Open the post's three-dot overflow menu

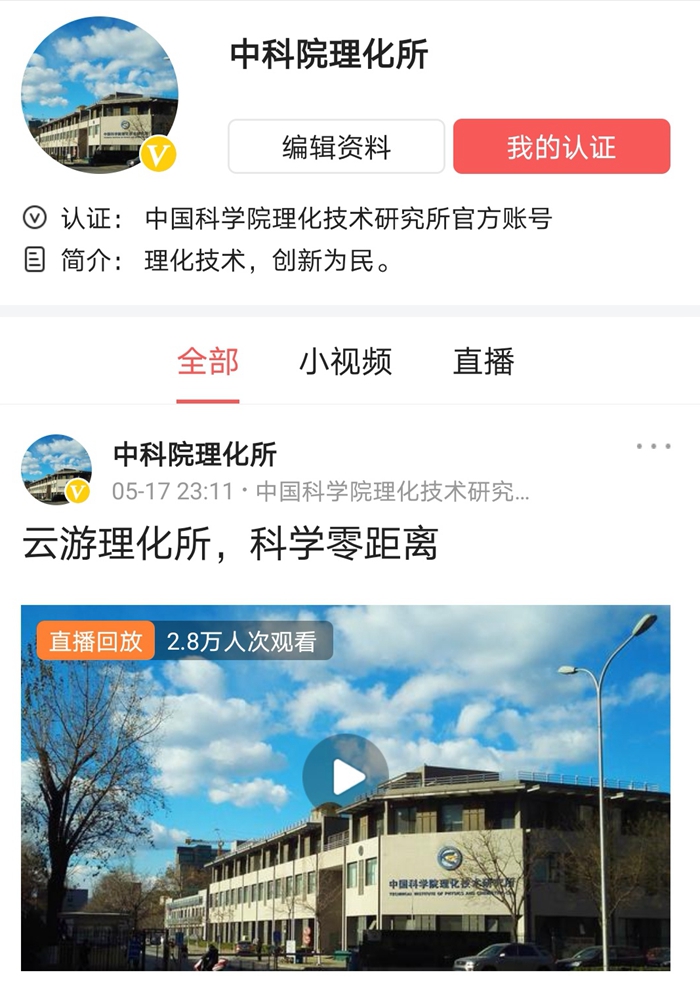click(x=653, y=446)
